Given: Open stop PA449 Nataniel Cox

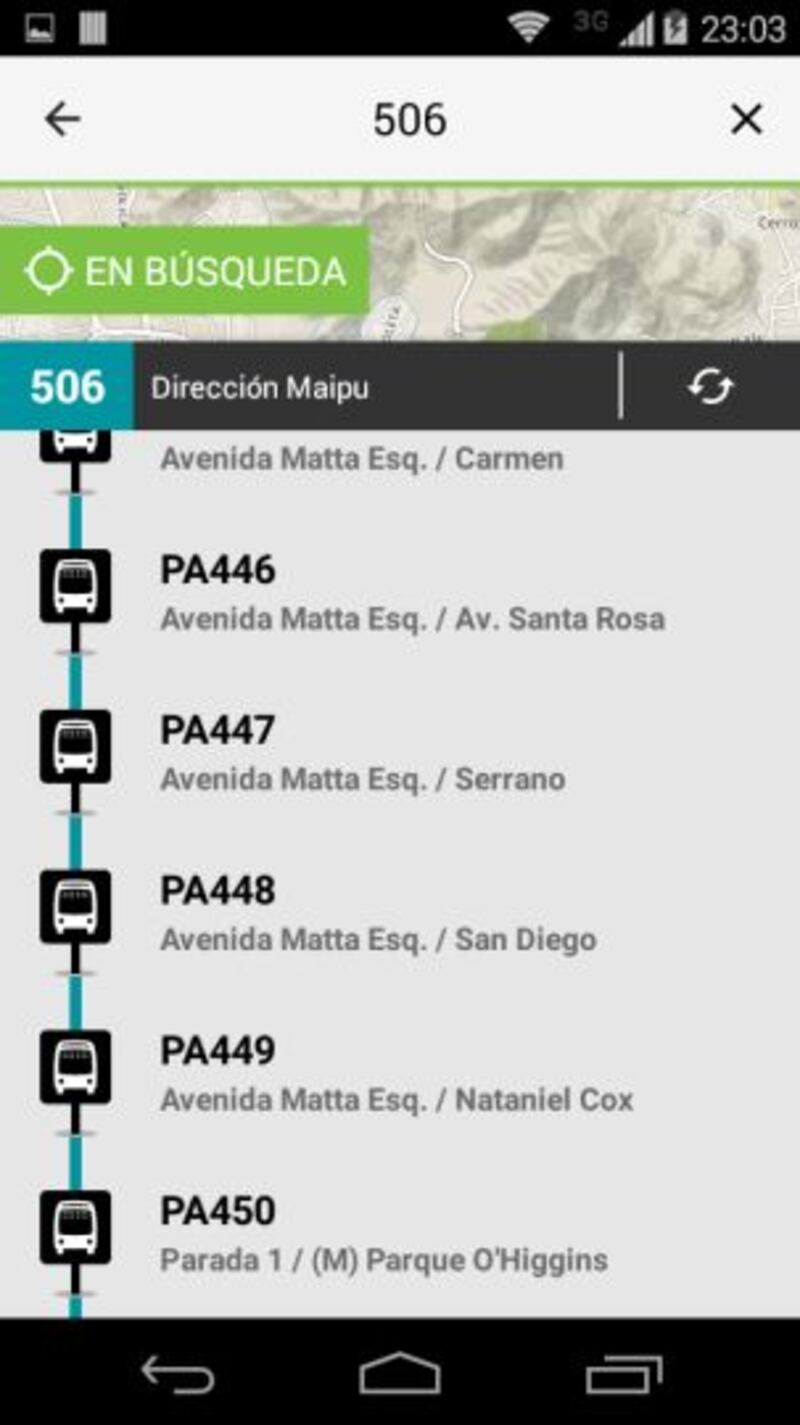Looking at the screenshot, I should 400,1074.
